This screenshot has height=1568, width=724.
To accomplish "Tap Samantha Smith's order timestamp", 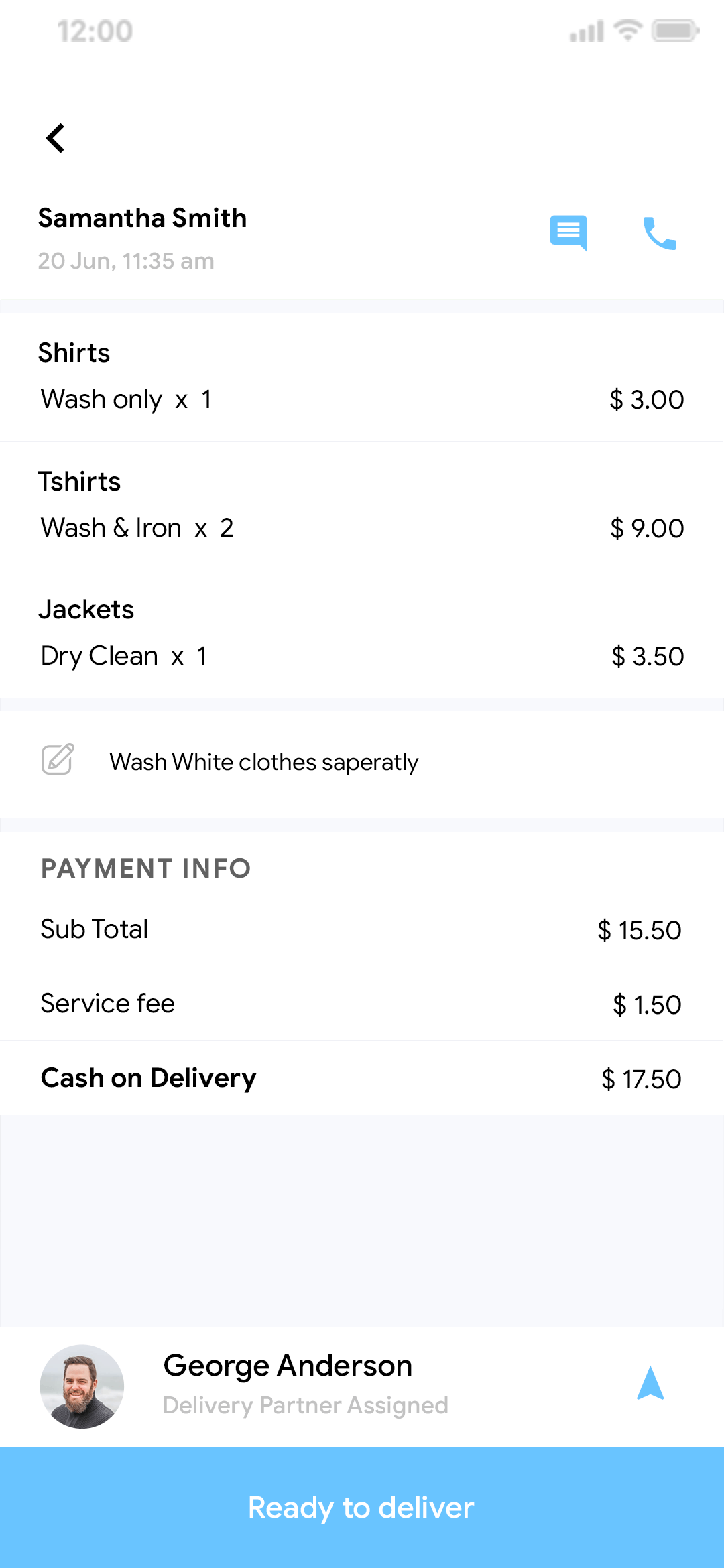I will coord(125,261).
